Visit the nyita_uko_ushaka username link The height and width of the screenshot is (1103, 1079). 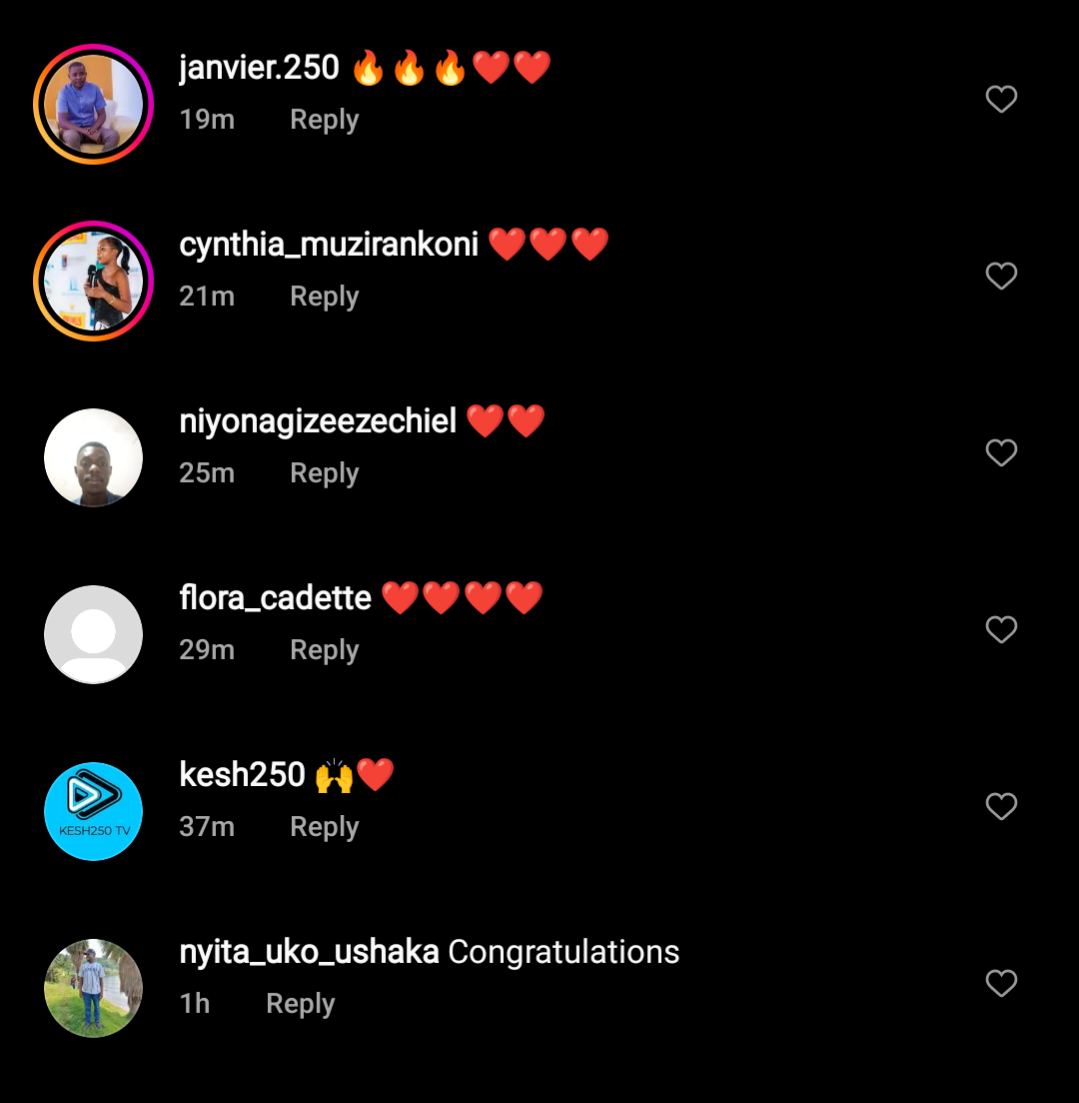point(308,952)
